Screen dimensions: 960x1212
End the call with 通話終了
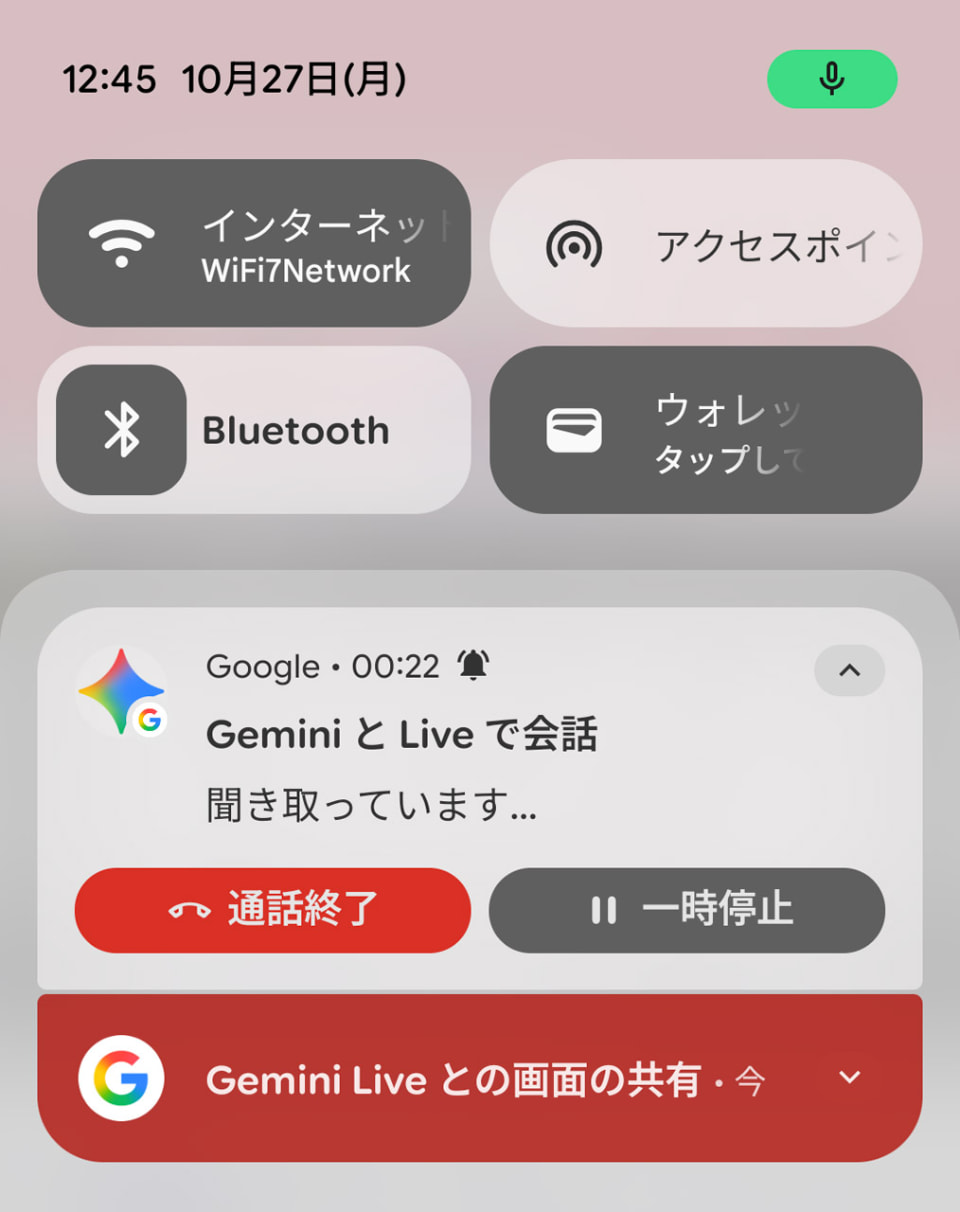[x=272, y=910]
